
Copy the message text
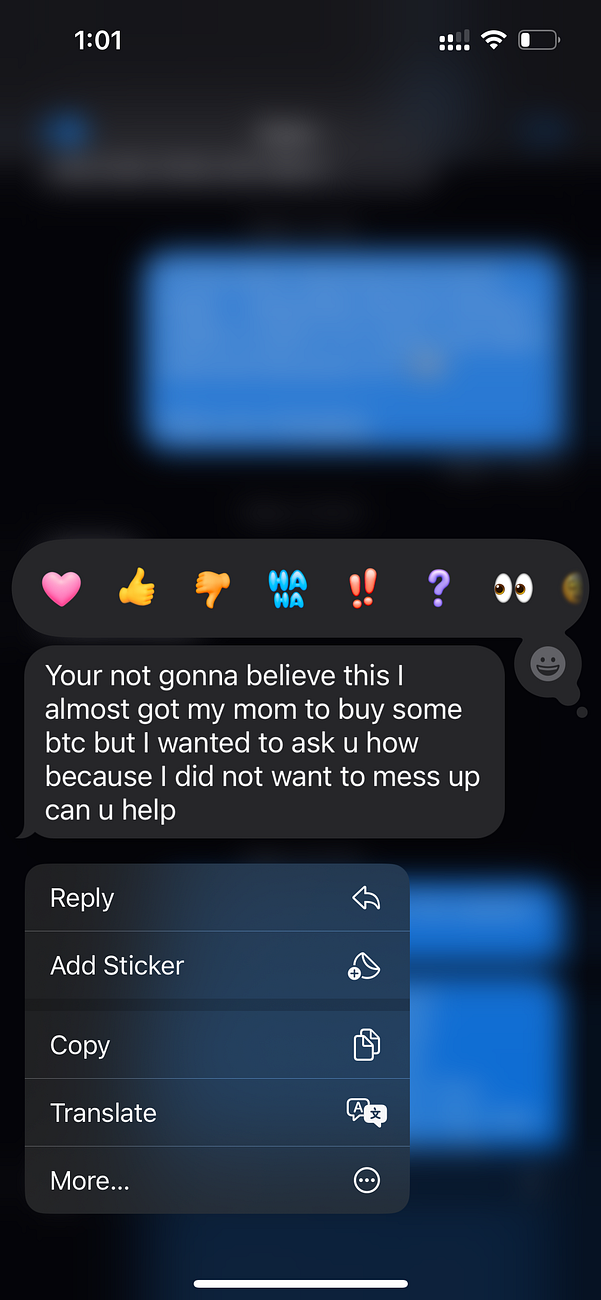217,1045
